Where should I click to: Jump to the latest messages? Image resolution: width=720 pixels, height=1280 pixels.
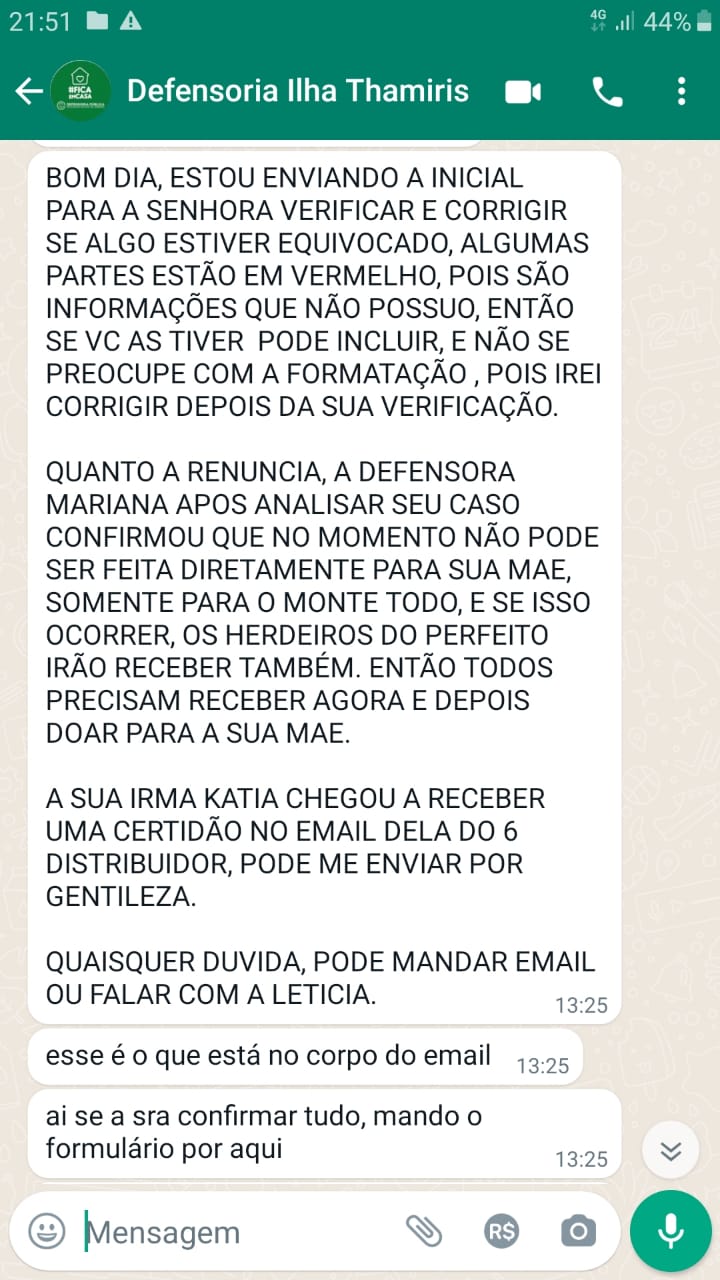click(x=670, y=1150)
